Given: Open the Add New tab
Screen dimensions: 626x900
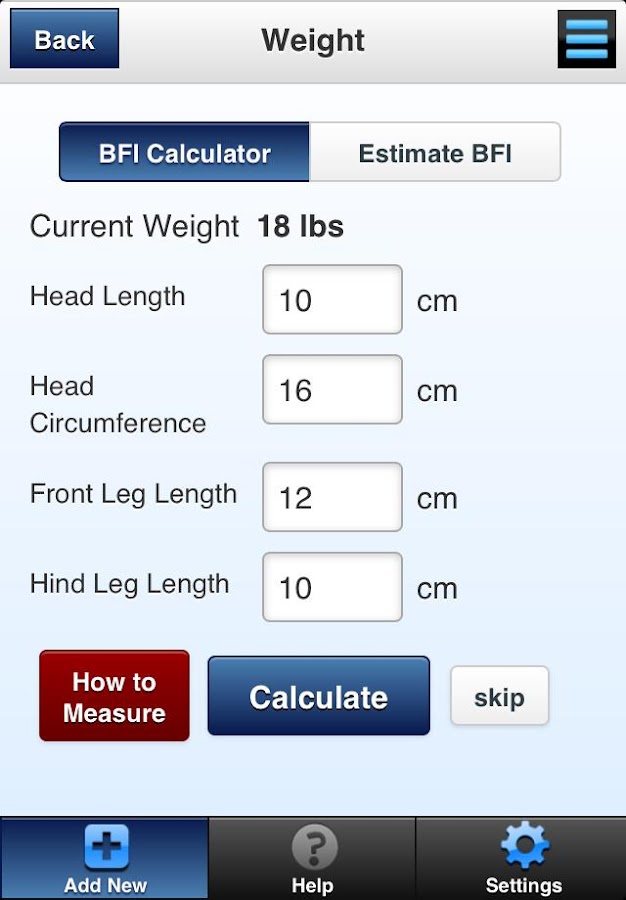Looking at the screenshot, I should pyautogui.click(x=105, y=858).
